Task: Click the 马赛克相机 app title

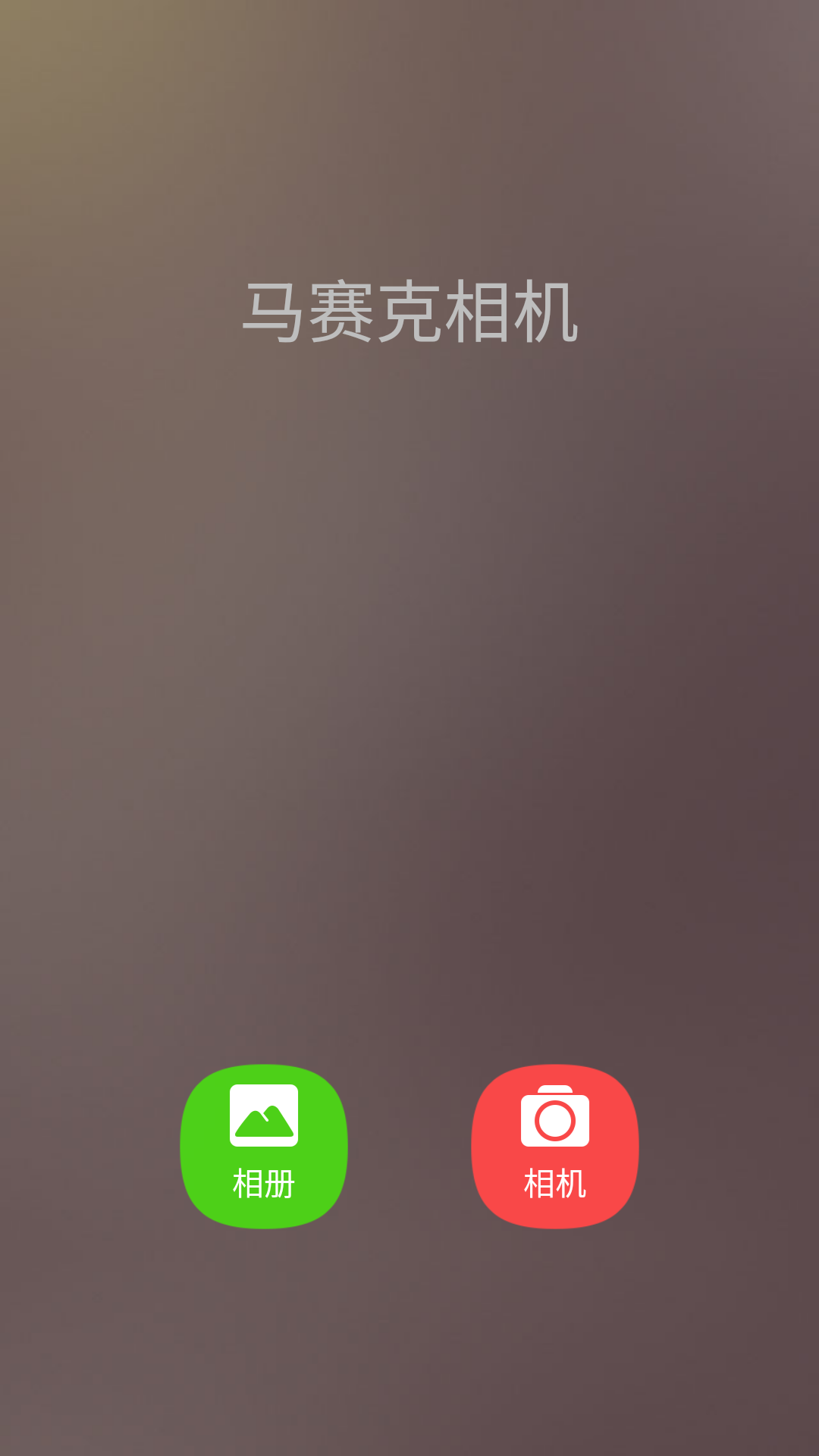Action: 409,311
